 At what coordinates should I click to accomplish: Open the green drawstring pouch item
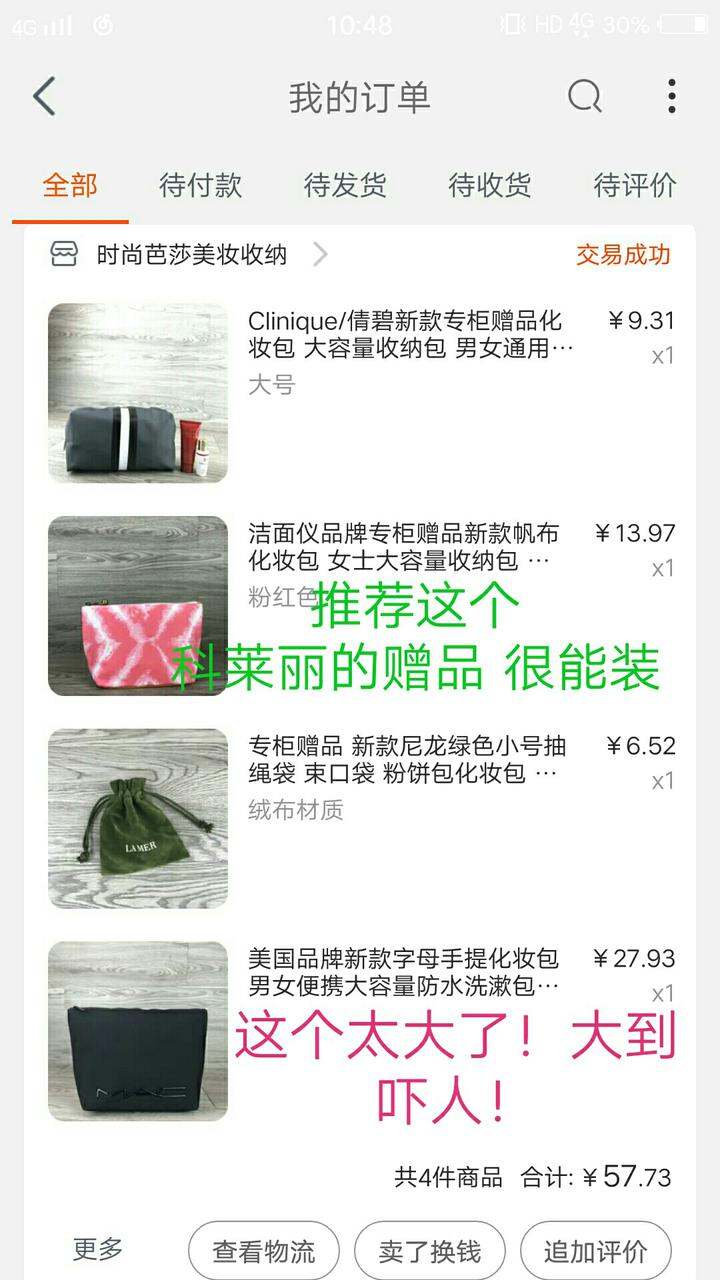(x=361, y=818)
